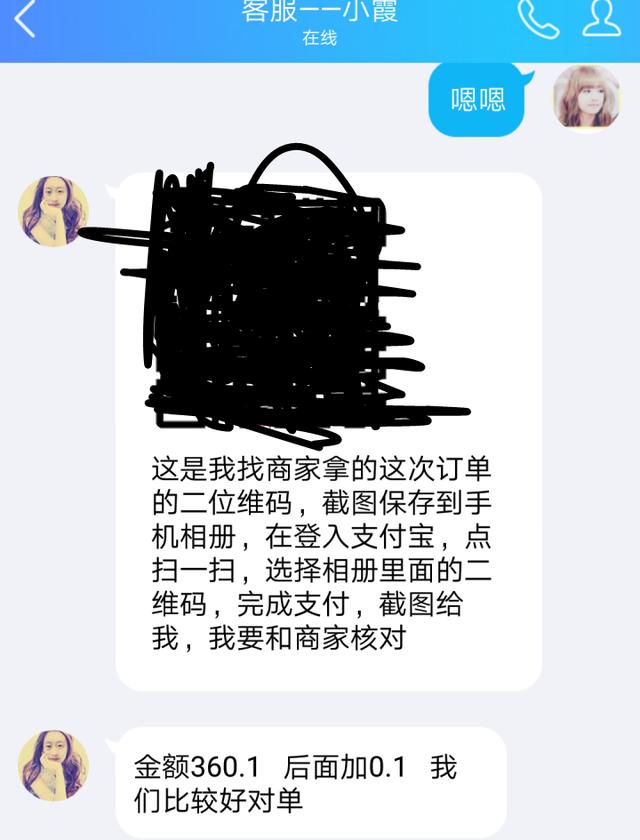Open the contact profile icon in the header
Viewport: 640px width, 840px height.
(601, 17)
